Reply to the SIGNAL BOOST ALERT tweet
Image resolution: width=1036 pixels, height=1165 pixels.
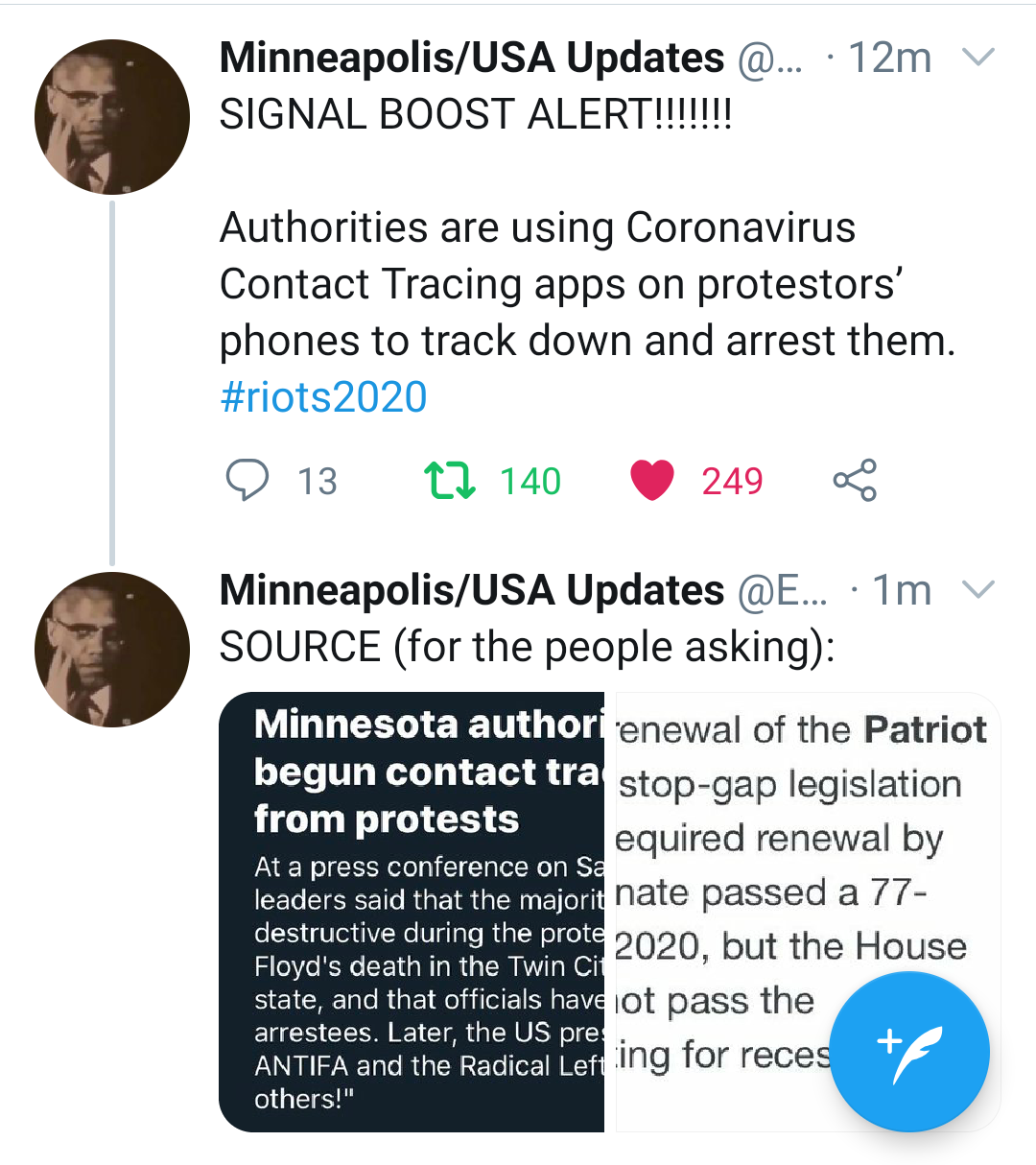247,480
